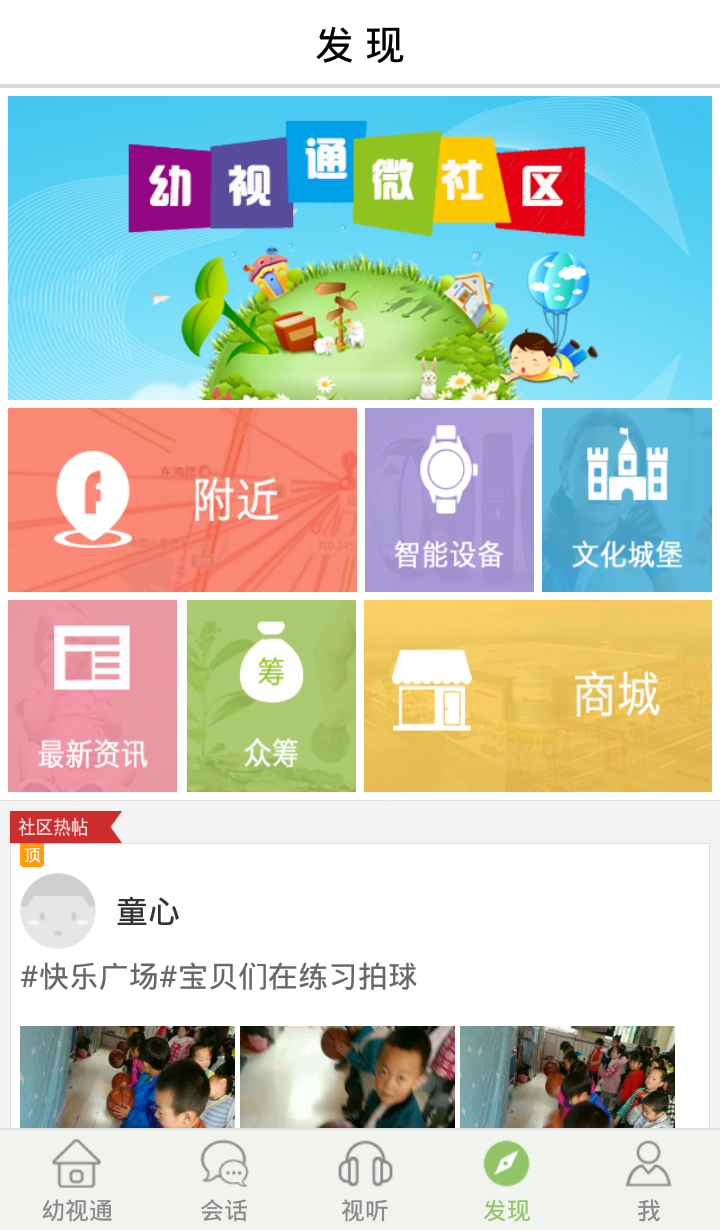
Task: View the first photo in 童心's post
Action: click(127, 1077)
